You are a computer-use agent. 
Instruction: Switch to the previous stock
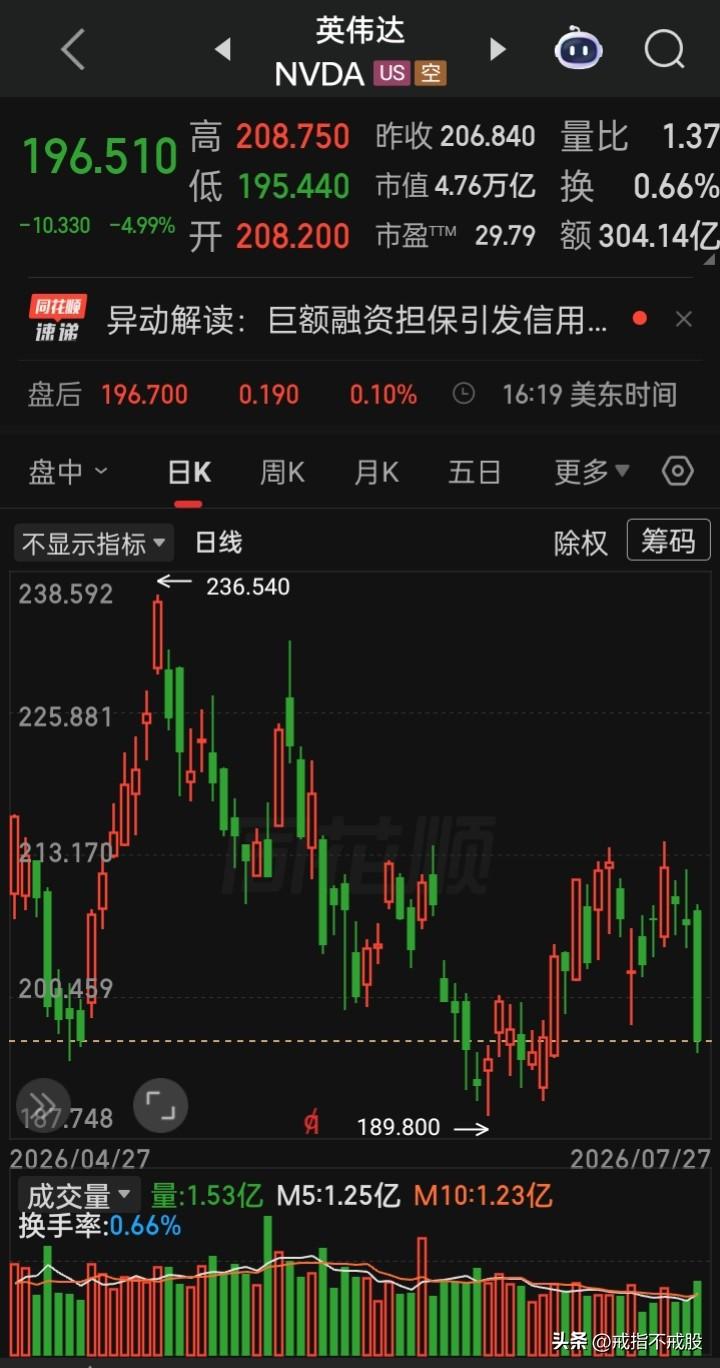click(223, 49)
